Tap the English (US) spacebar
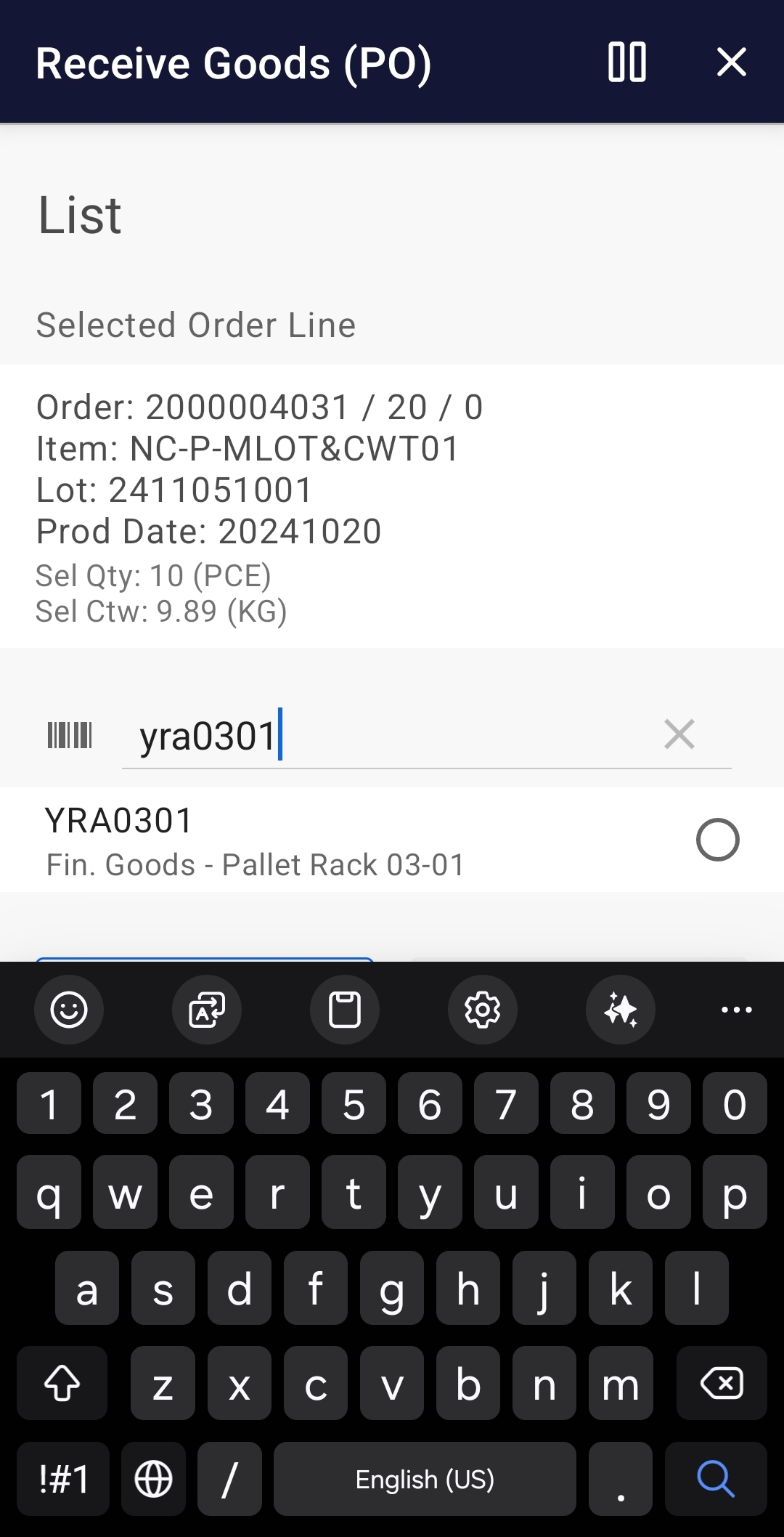Screen dimensions: 784x1537 (x=425, y=1480)
